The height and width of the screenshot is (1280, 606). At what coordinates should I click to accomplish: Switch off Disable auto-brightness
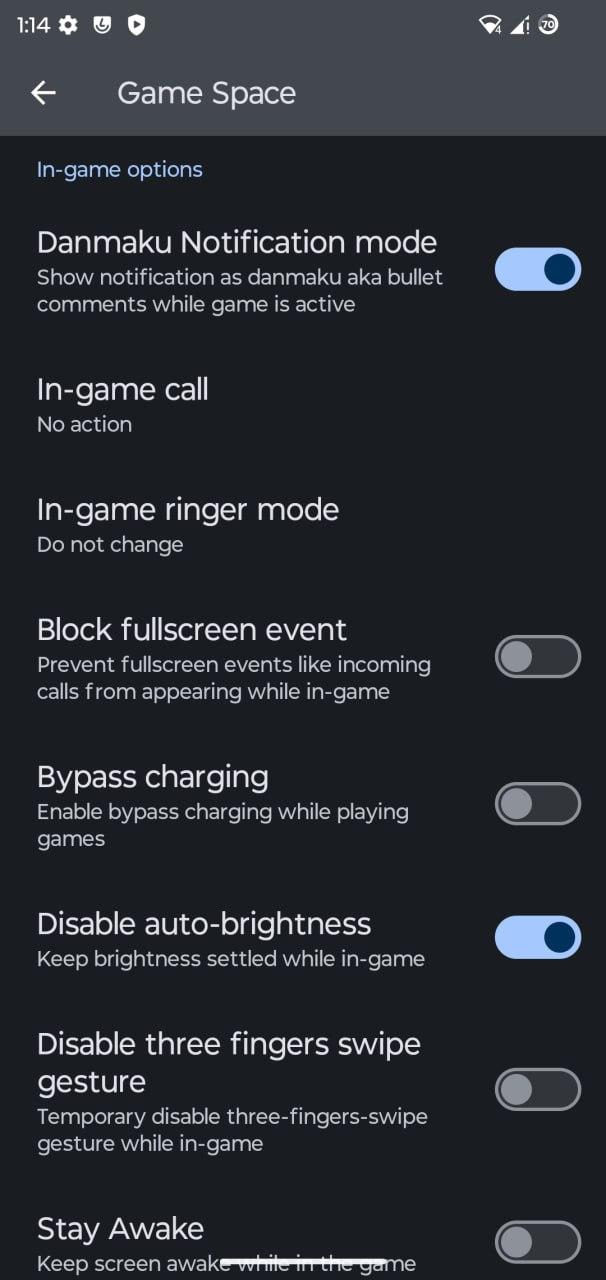coord(537,937)
